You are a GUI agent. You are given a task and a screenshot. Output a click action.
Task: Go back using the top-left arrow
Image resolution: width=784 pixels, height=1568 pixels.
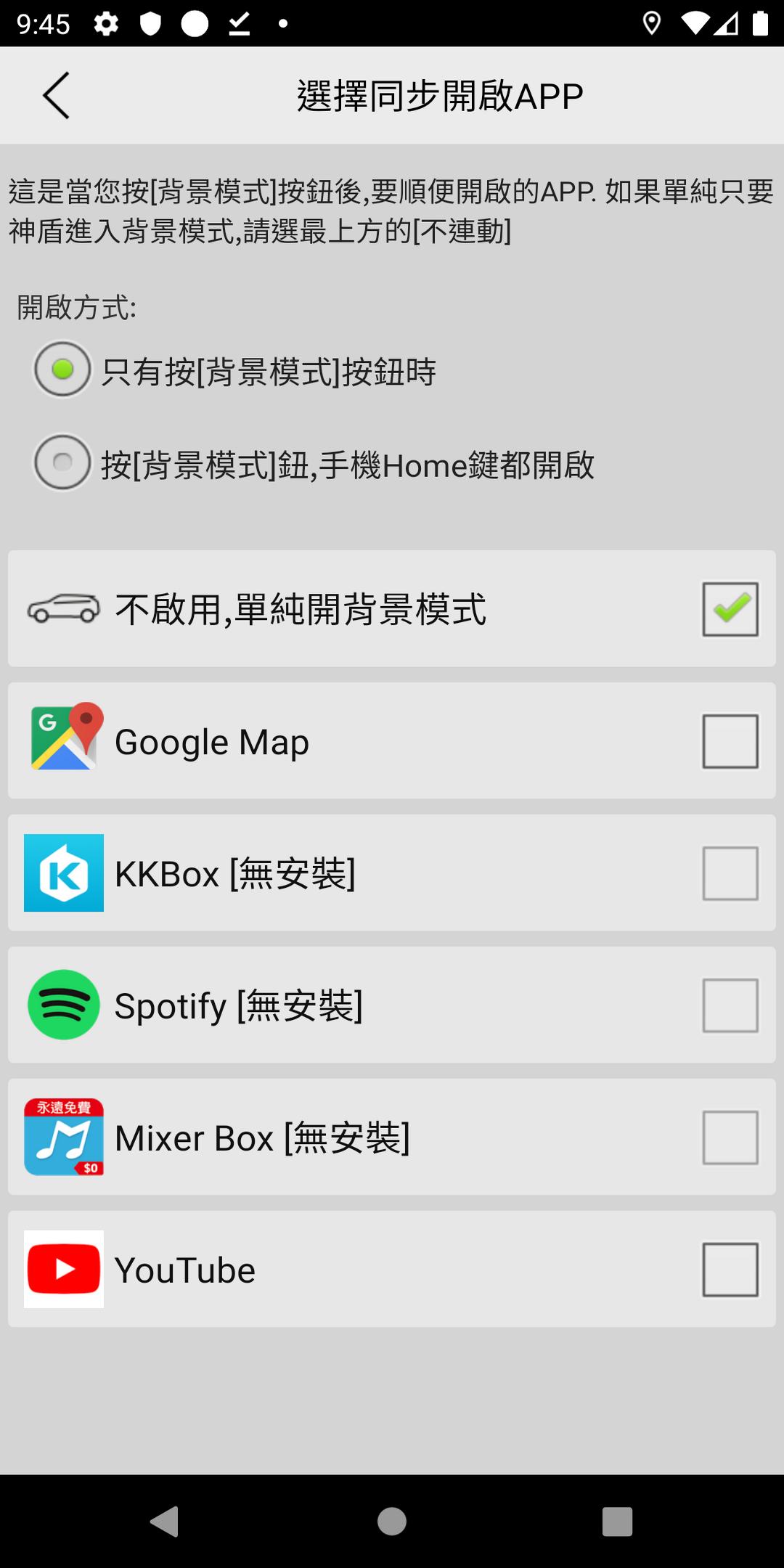tap(56, 95)
